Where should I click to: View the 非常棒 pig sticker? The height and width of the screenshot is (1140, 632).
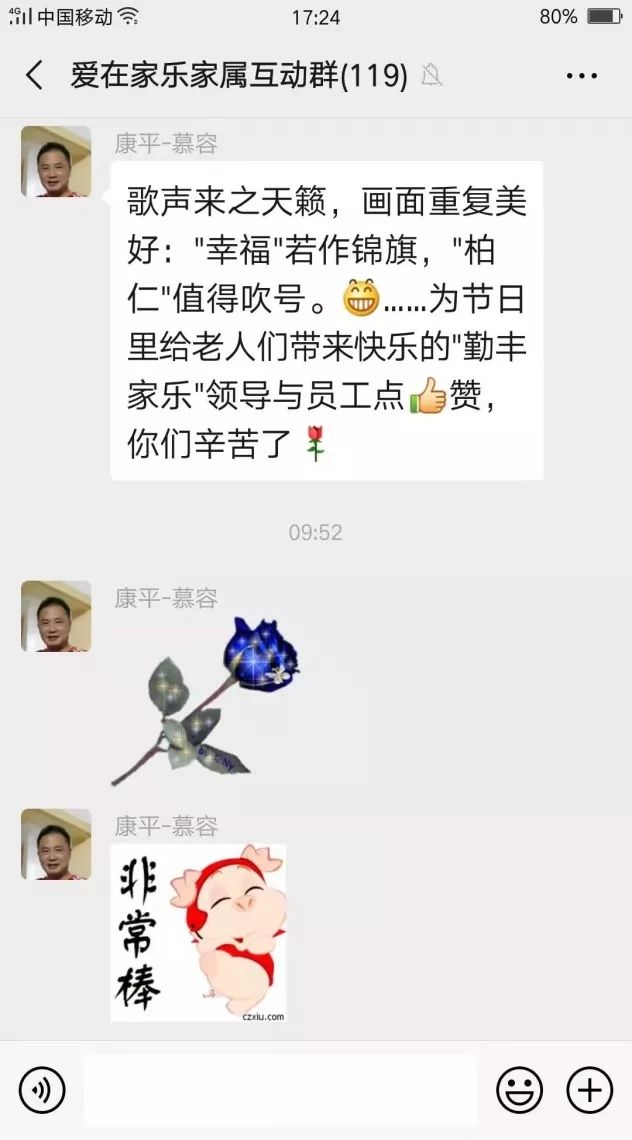click(x=198, y=933)
